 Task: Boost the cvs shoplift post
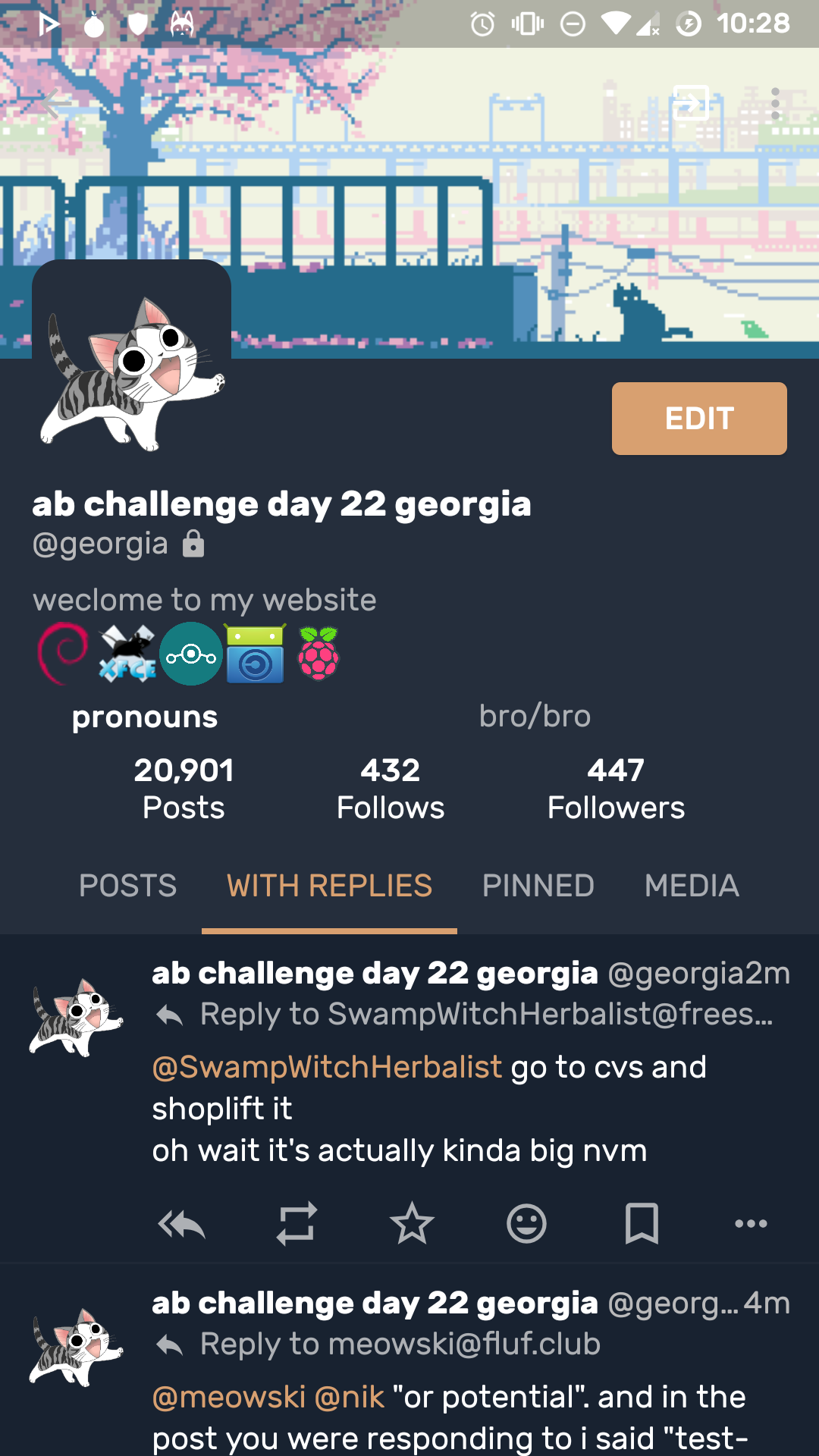pyautogui.click(x=297, y=1223)
